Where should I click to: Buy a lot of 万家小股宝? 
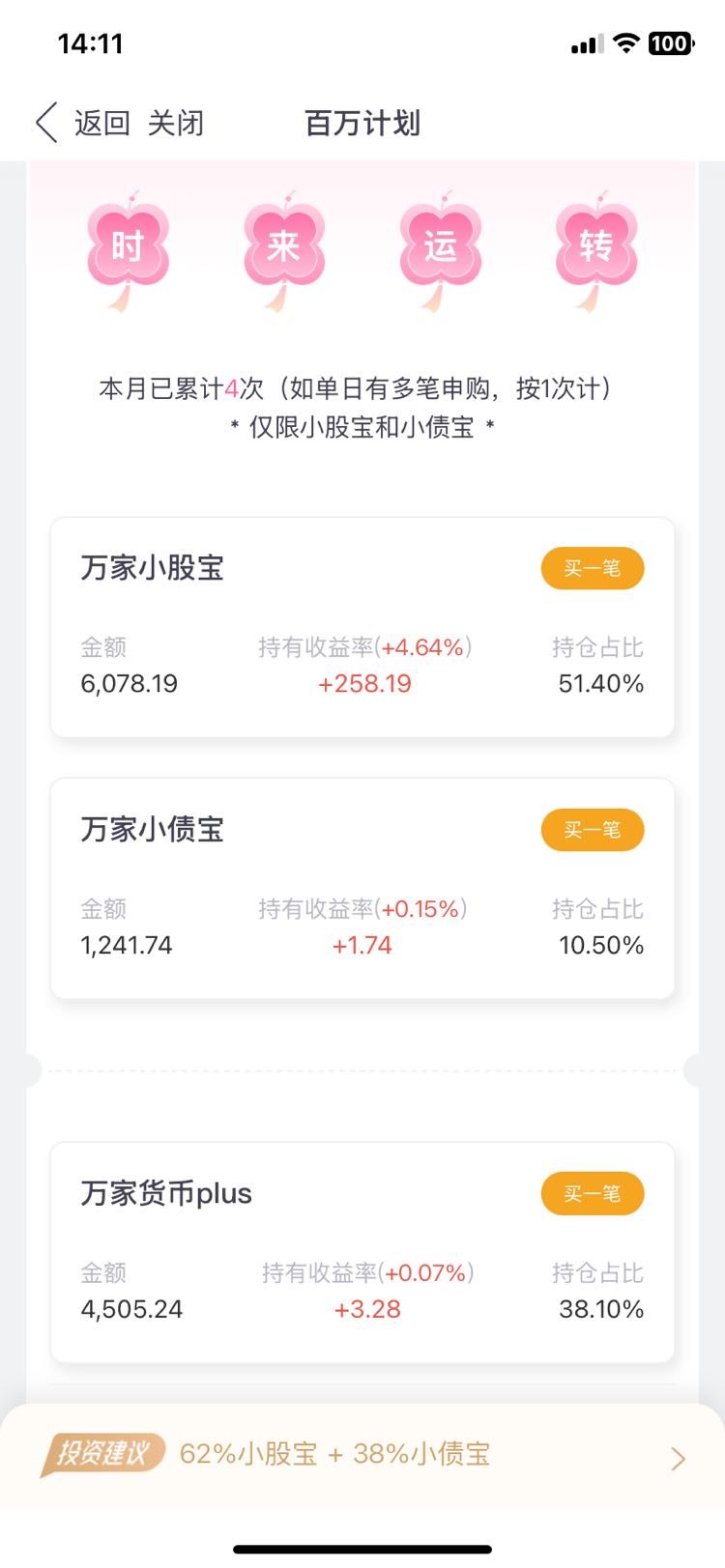coord(593,568)
